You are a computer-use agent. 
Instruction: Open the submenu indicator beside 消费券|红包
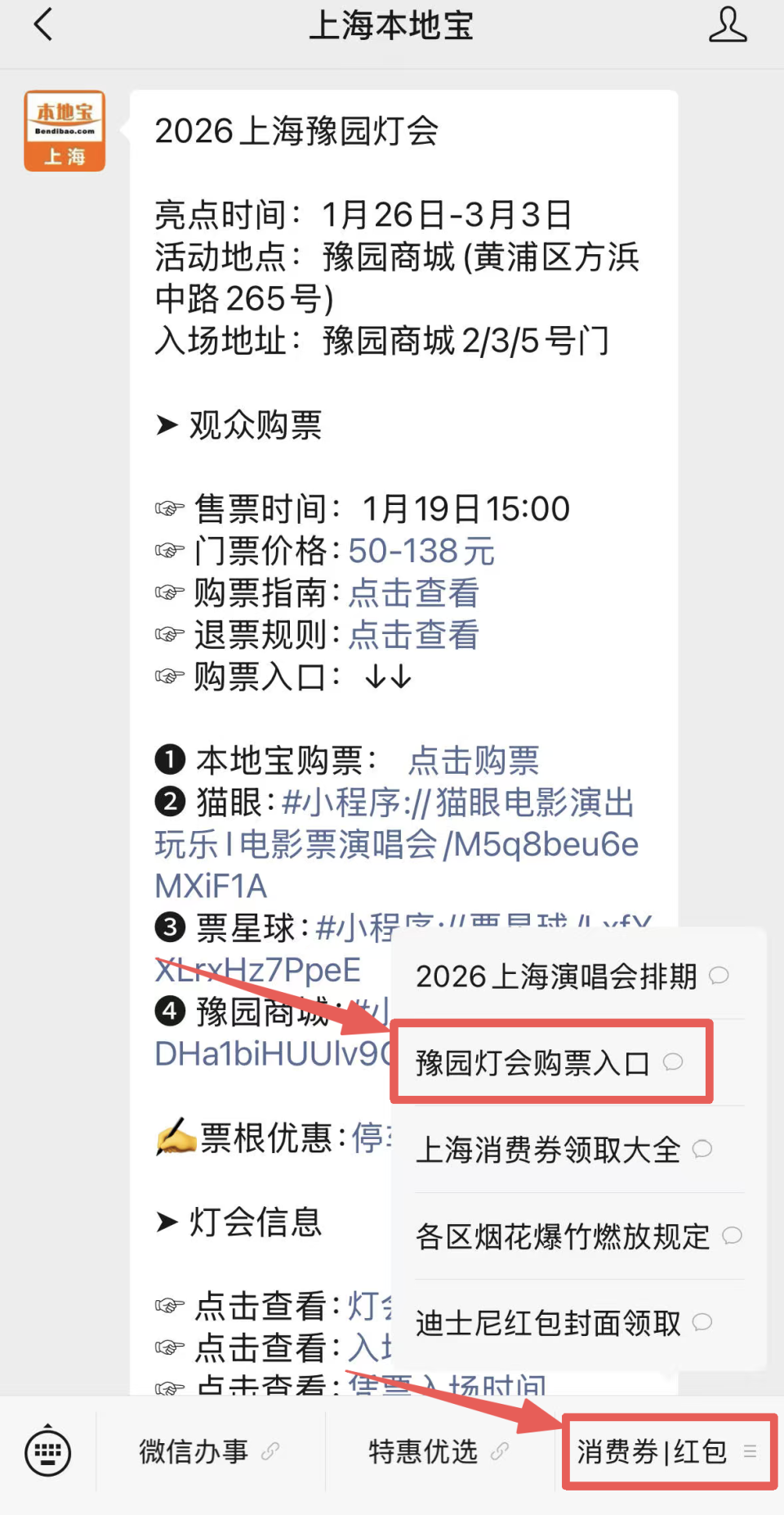pos(750,1451)
